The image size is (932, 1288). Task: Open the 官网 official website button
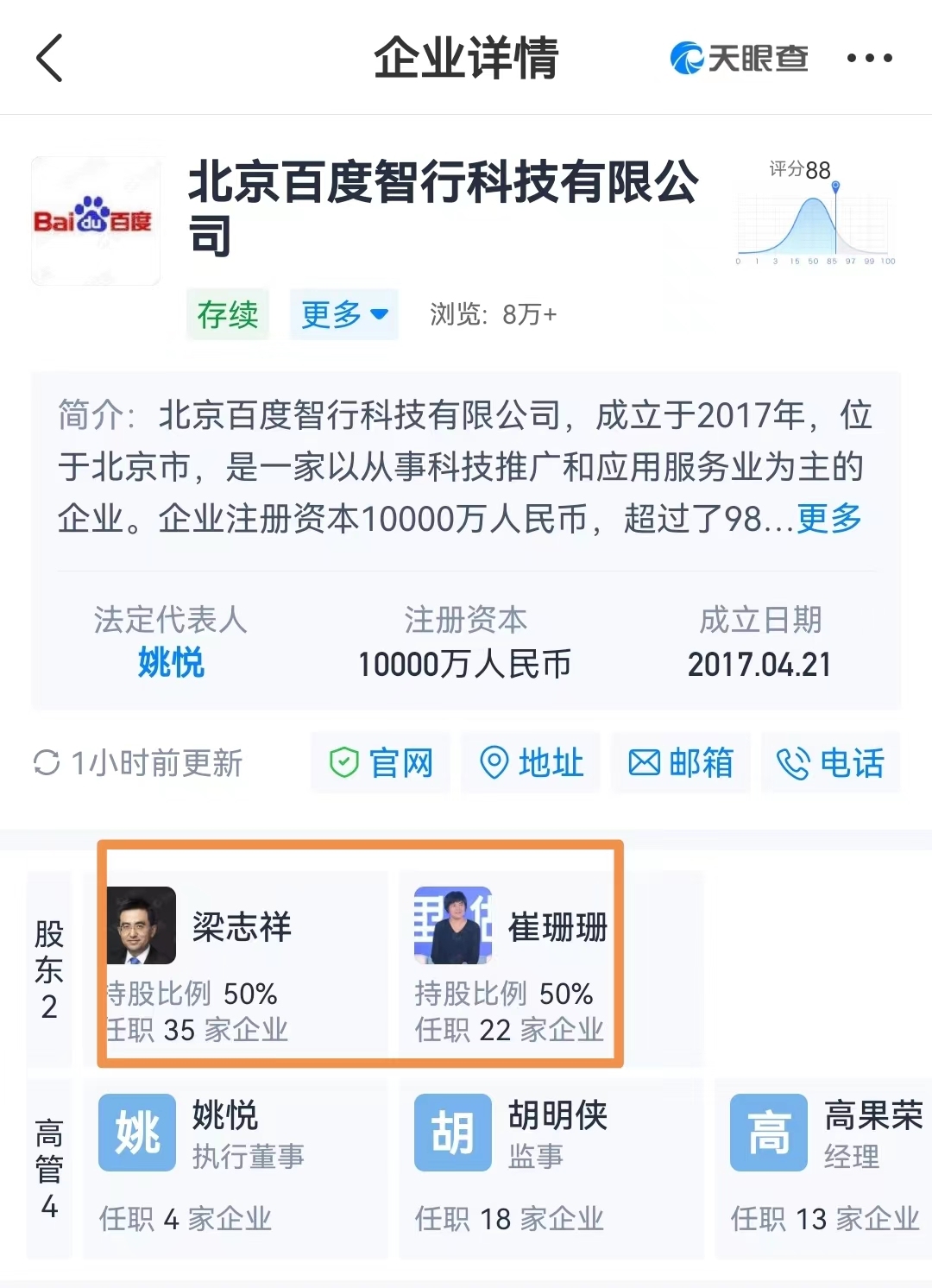(381, 763)
